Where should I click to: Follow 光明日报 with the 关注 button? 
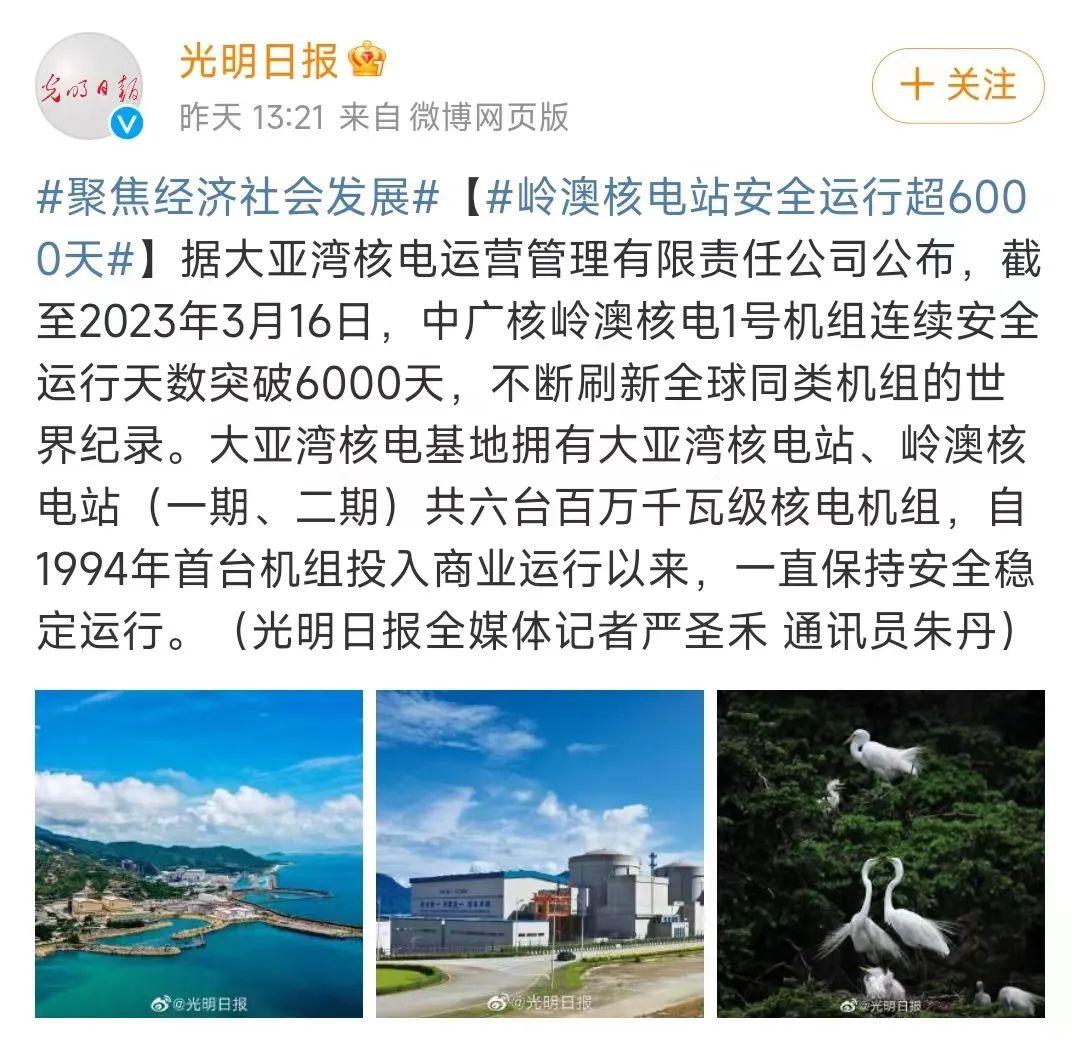[x=957, y=86]
